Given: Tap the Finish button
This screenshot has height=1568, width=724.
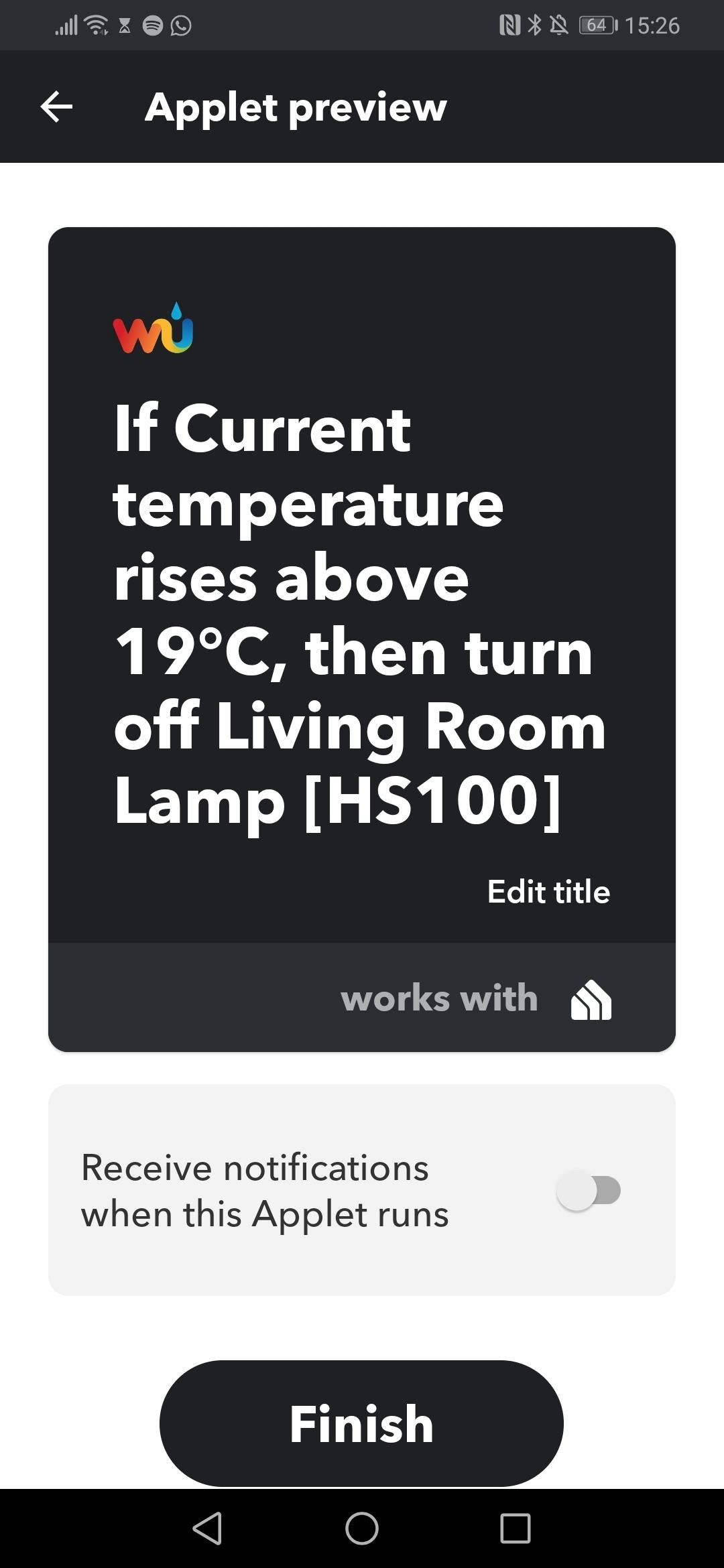Looking at the screenshot, I should [361, 1424].
